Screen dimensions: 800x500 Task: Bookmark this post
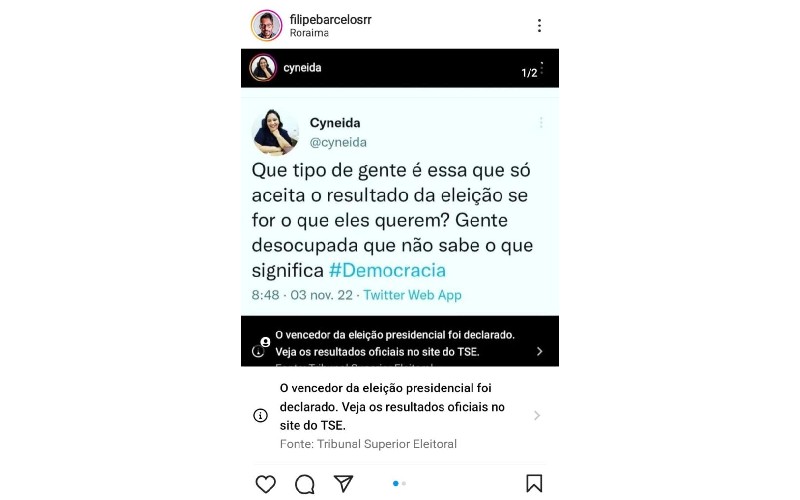click(x=534, y=484)
